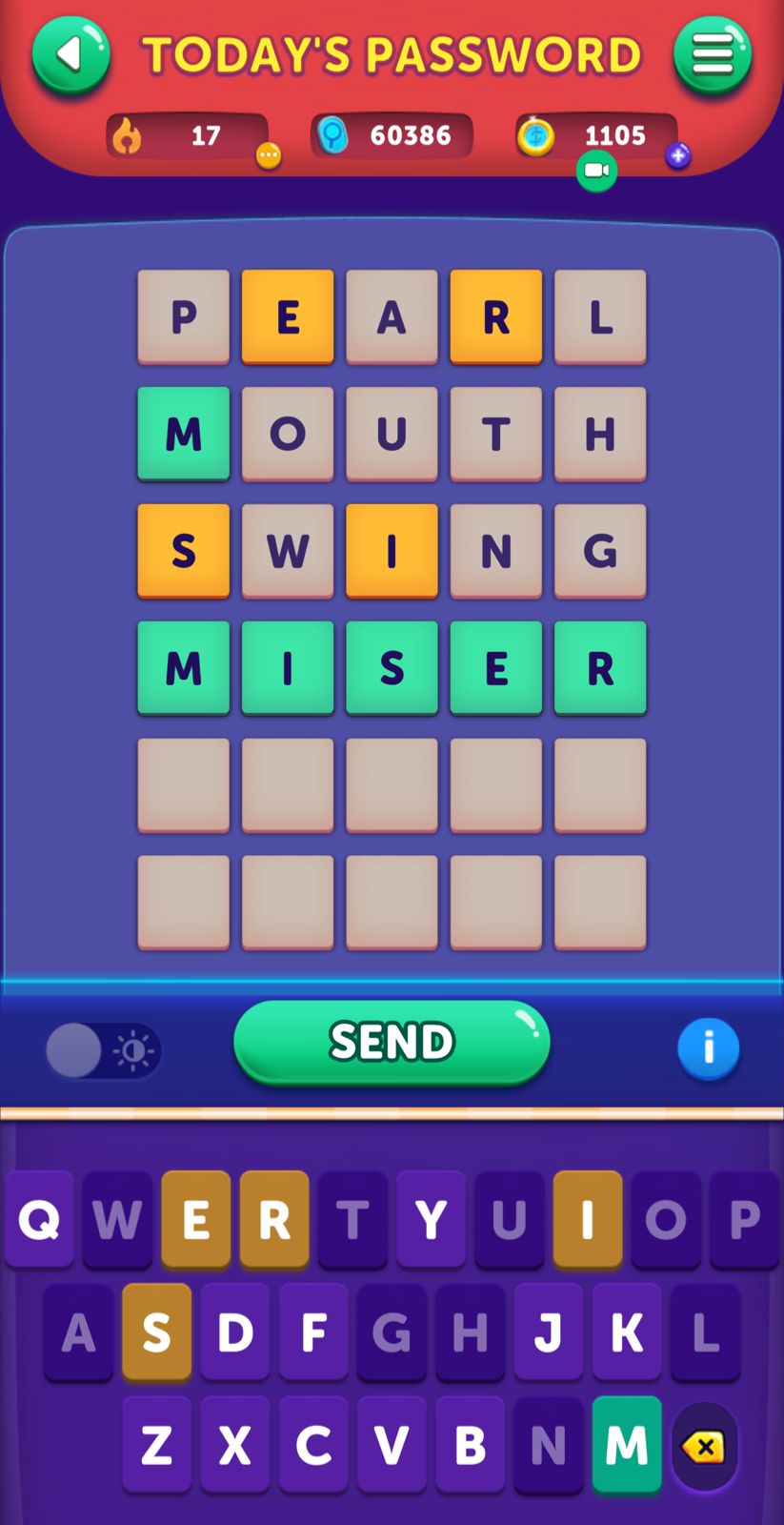The width and height of the screenshot is (784, 1525).
Task: Watch a video for coins
Action: [x=596, y=171]
